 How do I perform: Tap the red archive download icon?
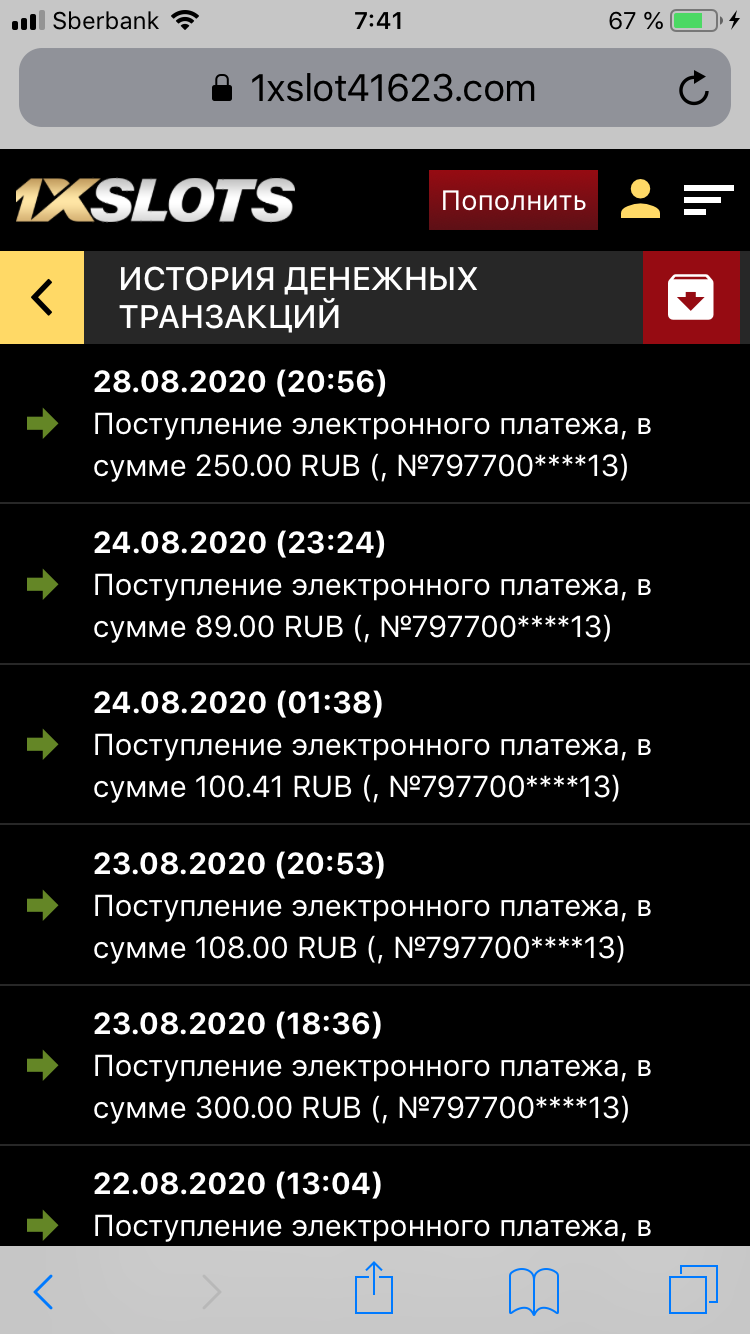click(x=691, y=298)
